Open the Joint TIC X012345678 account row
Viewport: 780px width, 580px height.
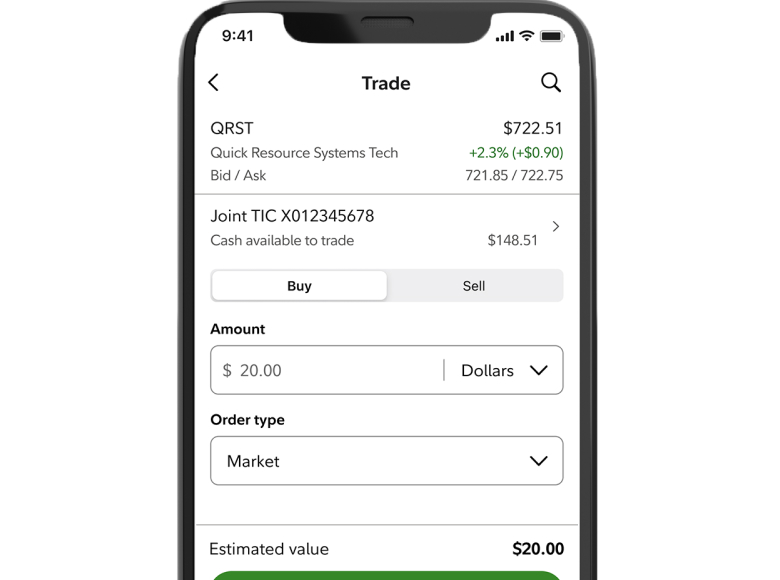pyautogui.click(x=386, y=227)
